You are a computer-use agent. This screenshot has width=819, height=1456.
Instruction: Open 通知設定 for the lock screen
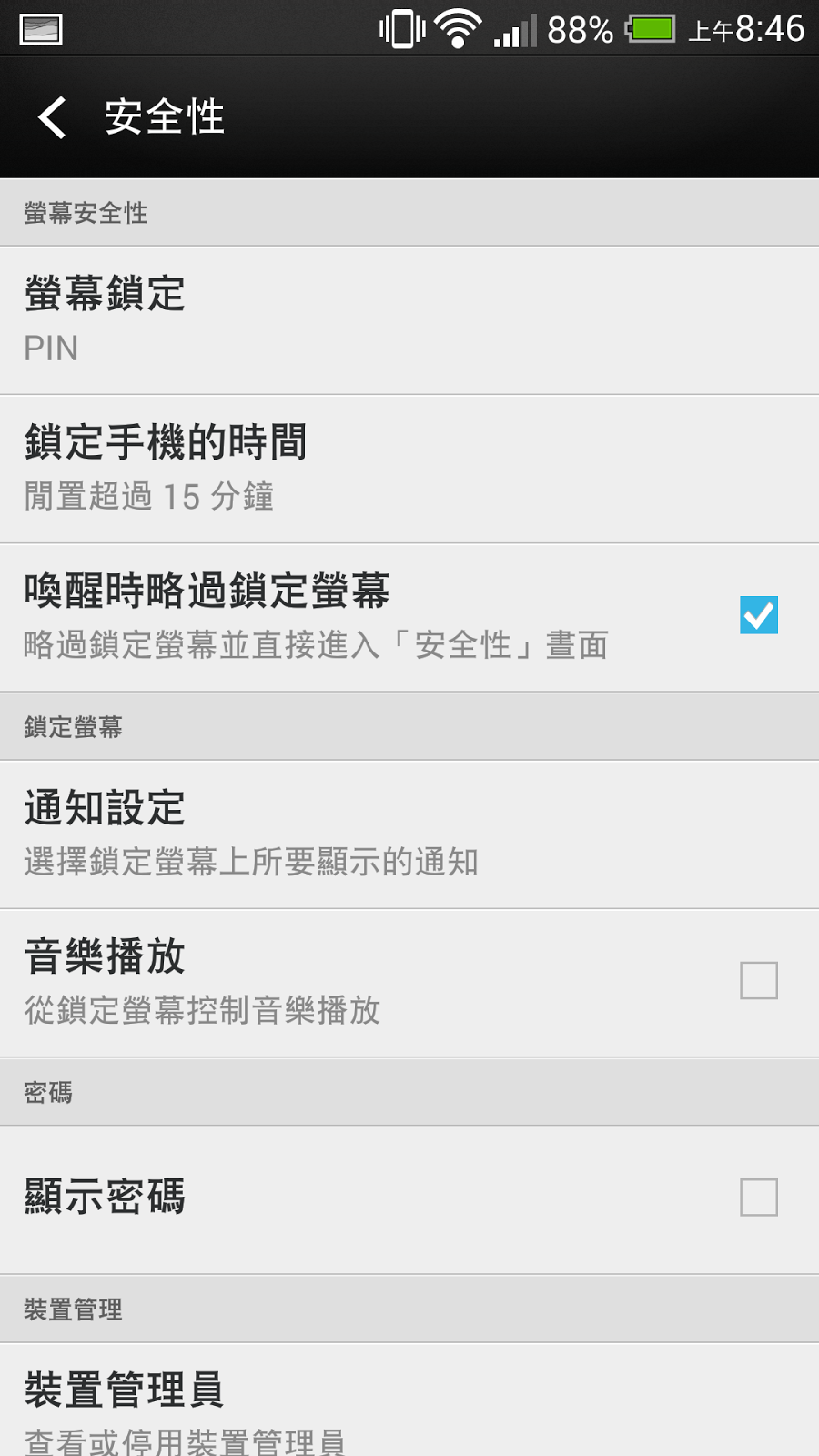[409, 834]
